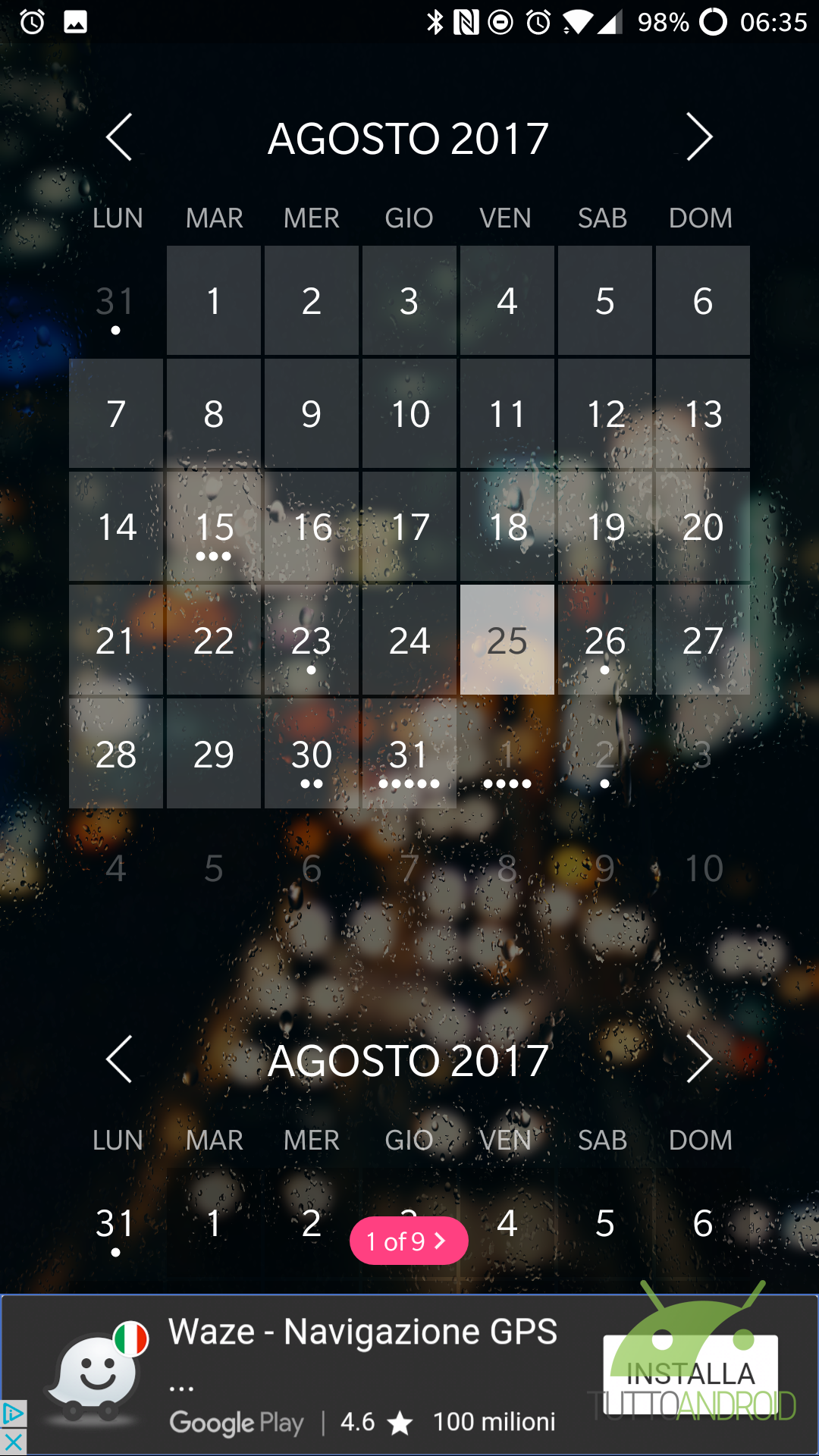Select highlighted day 25 in top calendar

pyautogui.click(x=507, y=640)
